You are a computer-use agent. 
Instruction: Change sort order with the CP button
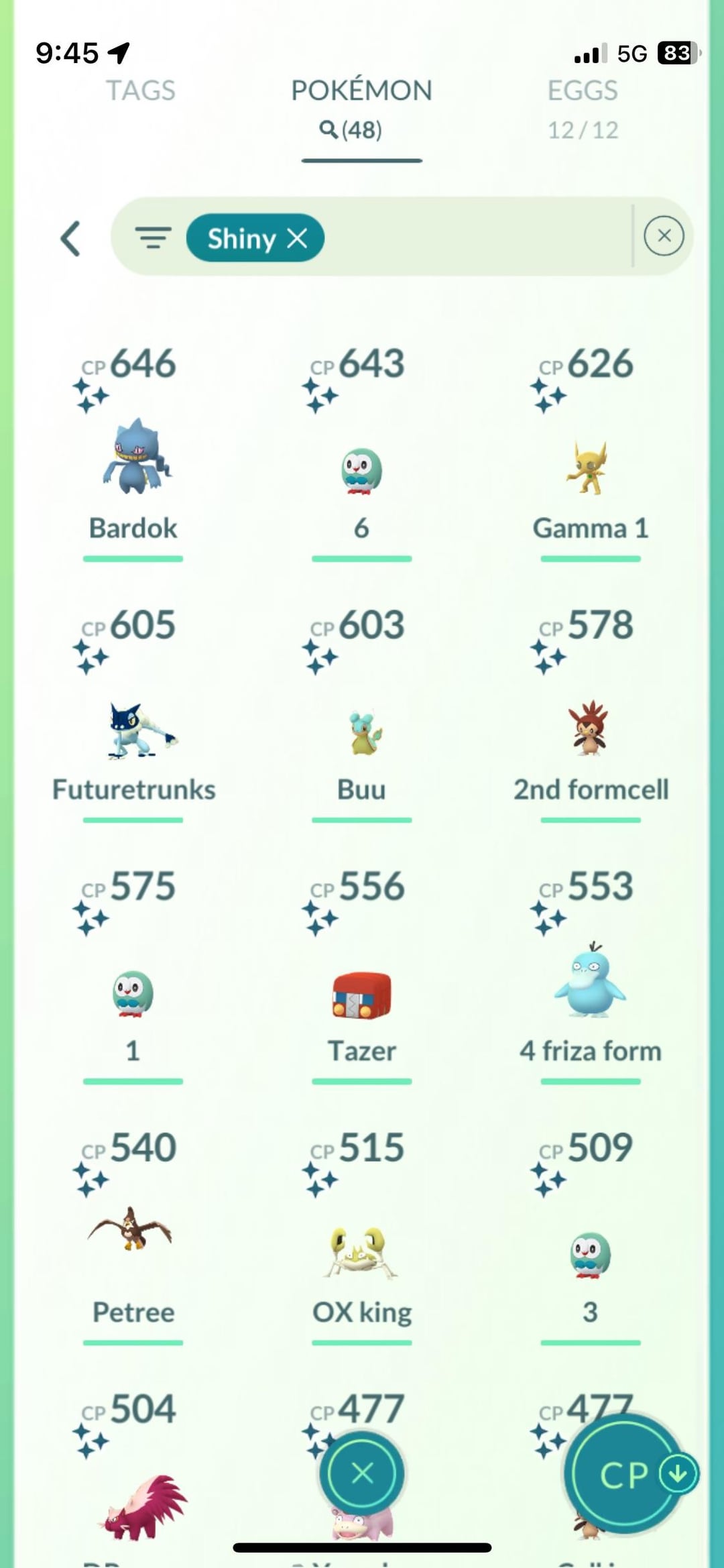click(625, 1474)
